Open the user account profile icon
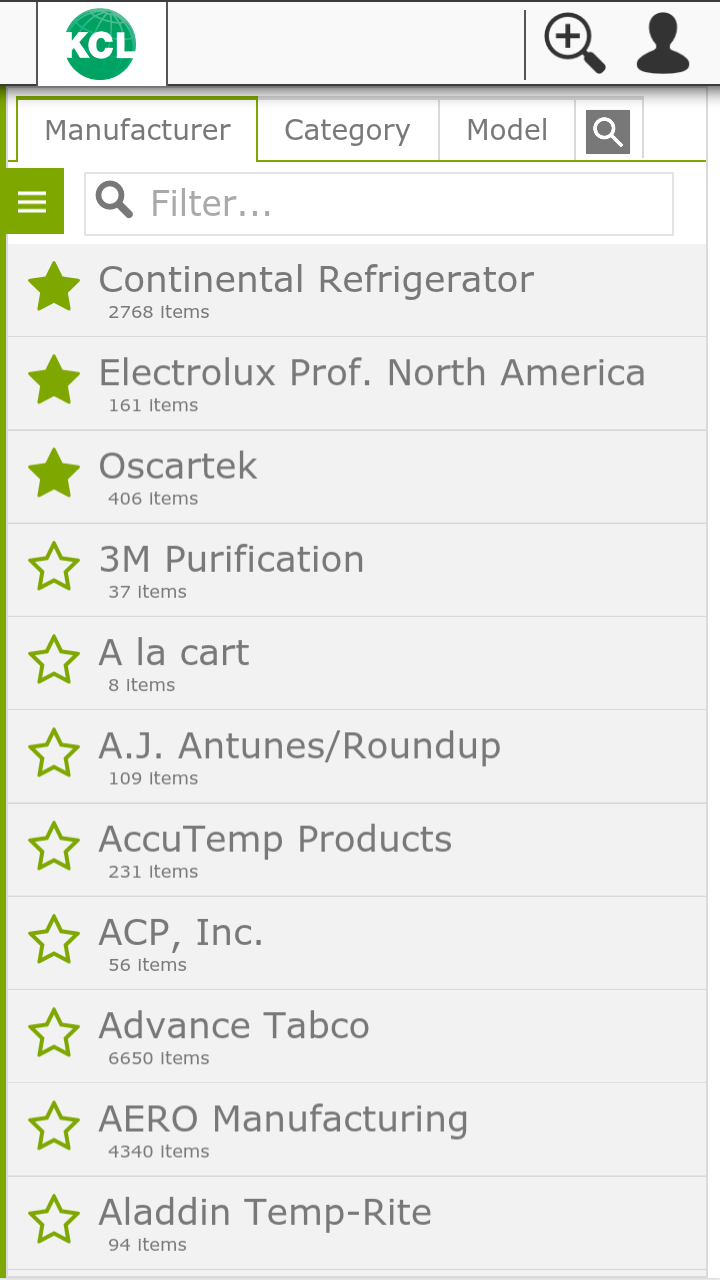 [x=662, y=43]
